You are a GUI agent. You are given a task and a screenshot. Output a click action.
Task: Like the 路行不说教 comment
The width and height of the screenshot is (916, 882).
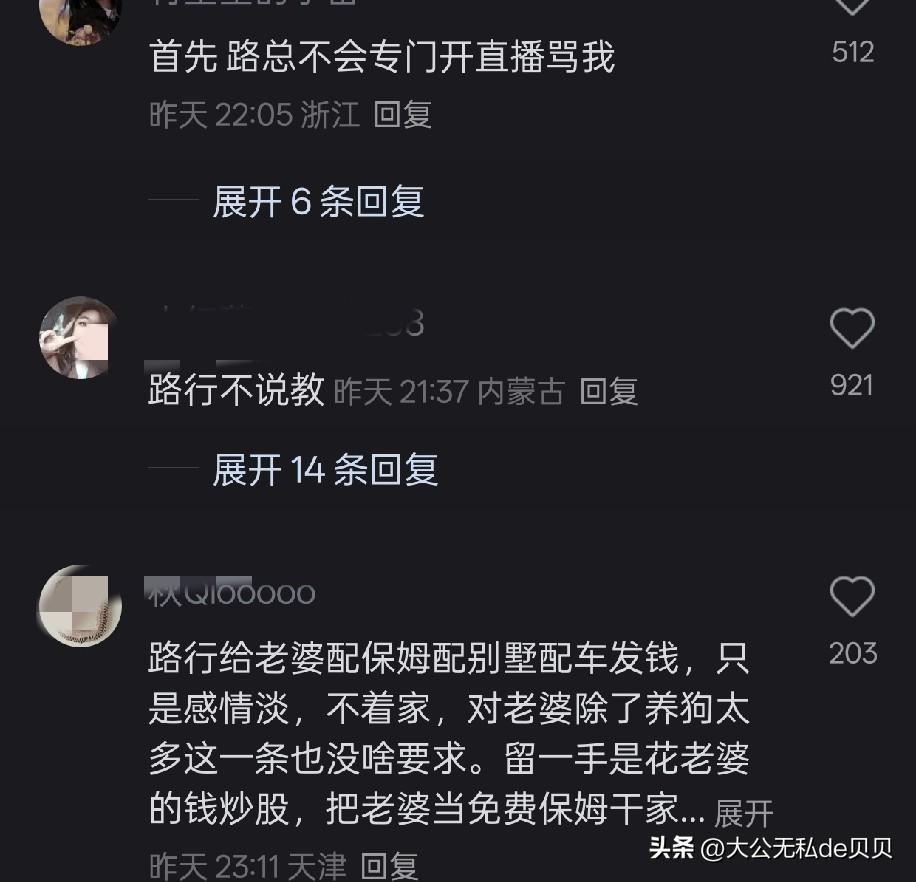[x=852, y=330]
